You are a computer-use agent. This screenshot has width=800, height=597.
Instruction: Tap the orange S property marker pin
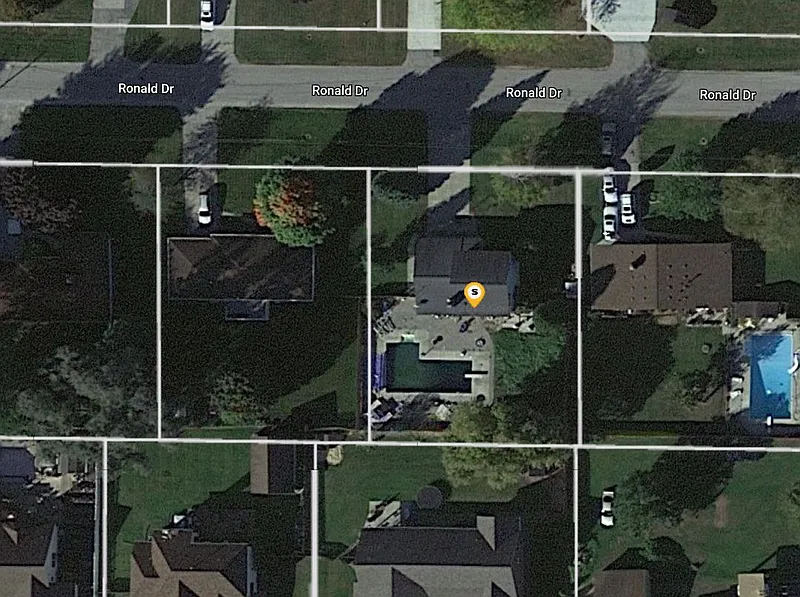(476, 293)
